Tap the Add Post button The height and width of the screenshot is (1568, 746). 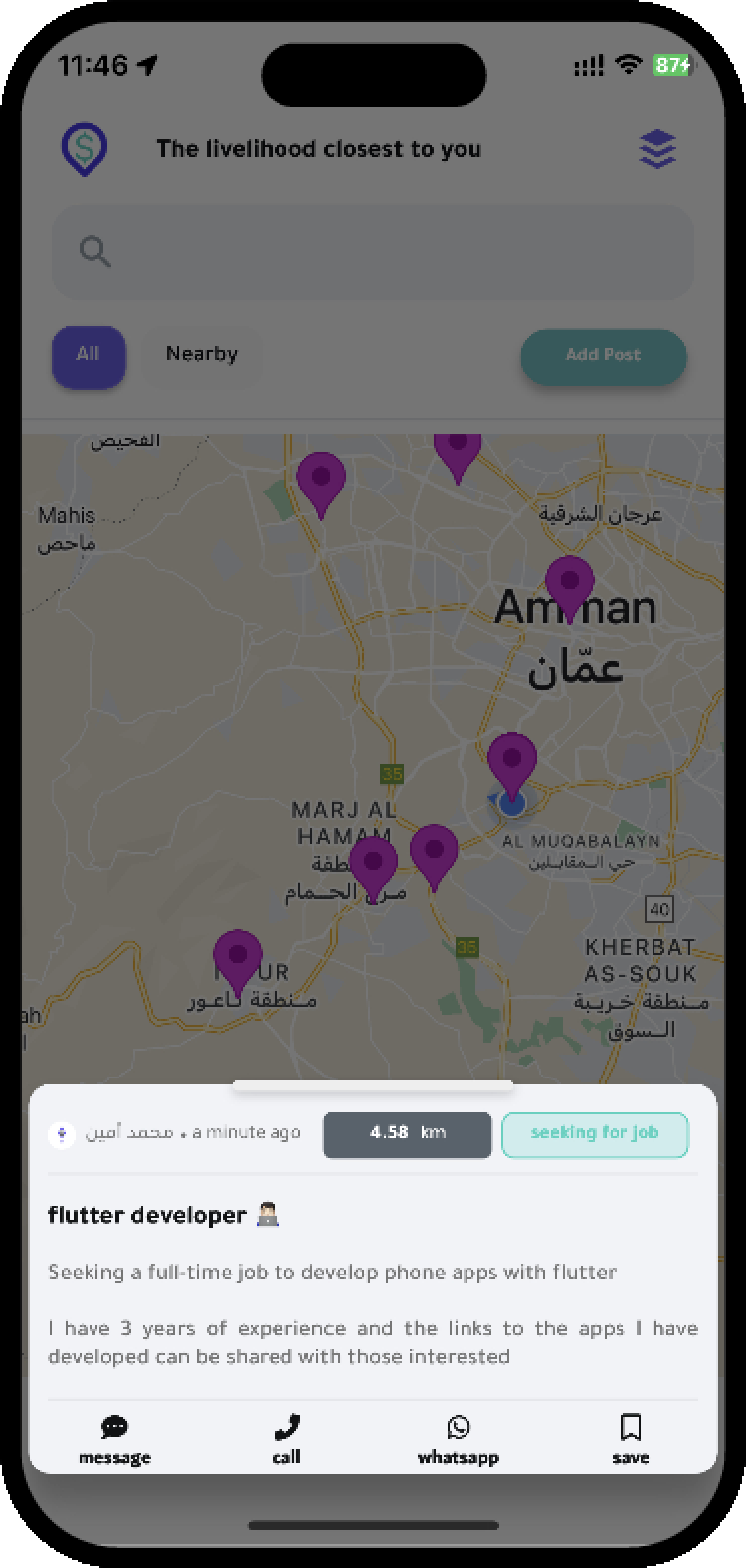point(603,355)
